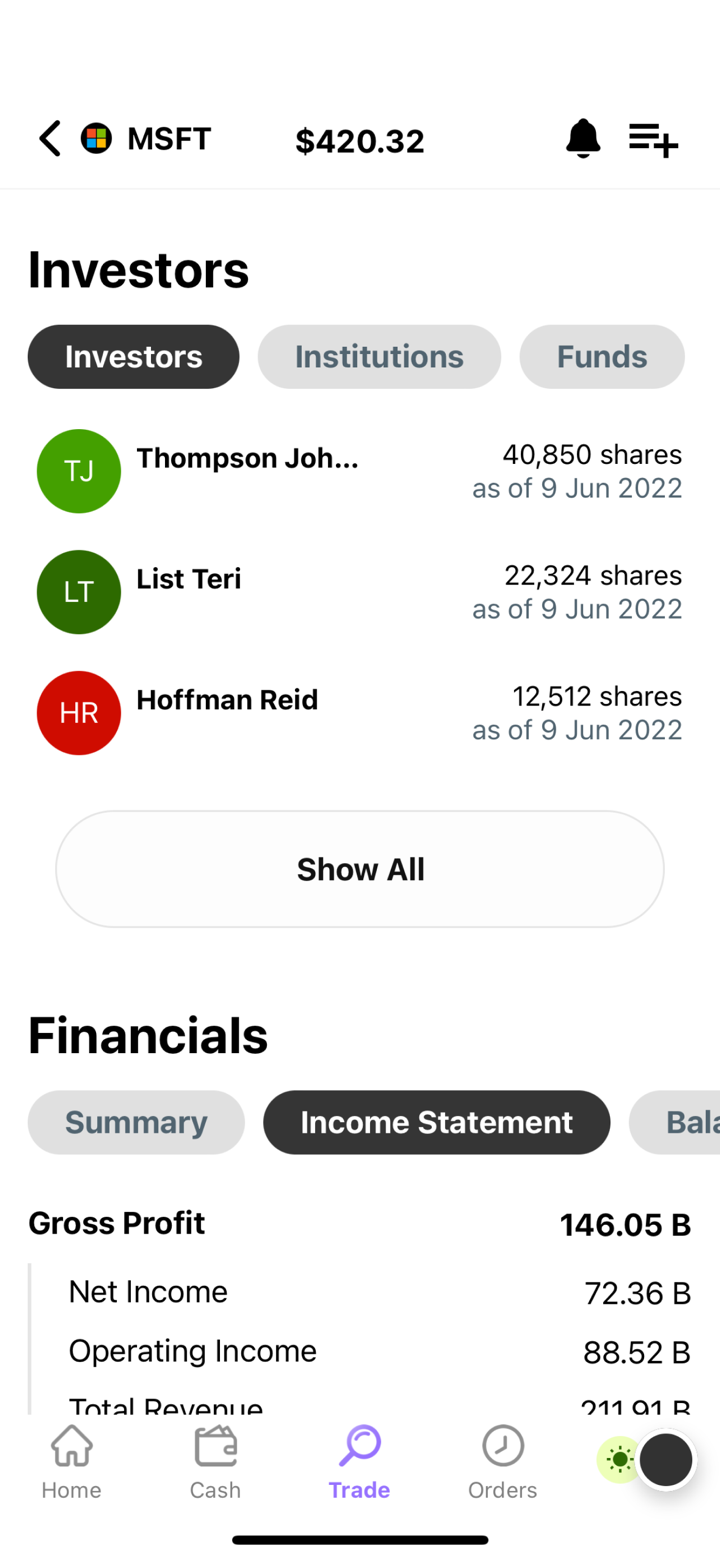Open investor List Teri row
This screenshot has height=1558, width=720.
pyautogui.click(x=360, y=592)
